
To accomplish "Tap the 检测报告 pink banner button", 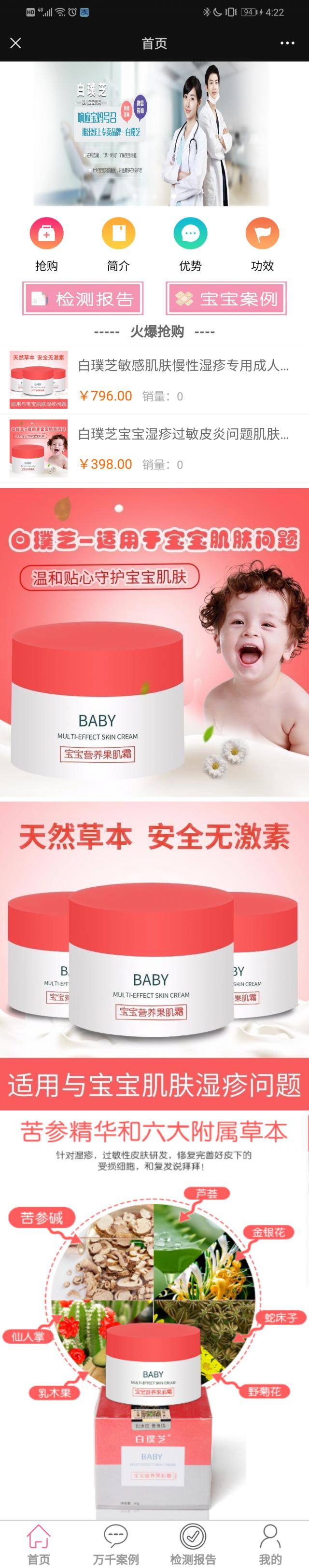I will [x=83, y=298].
